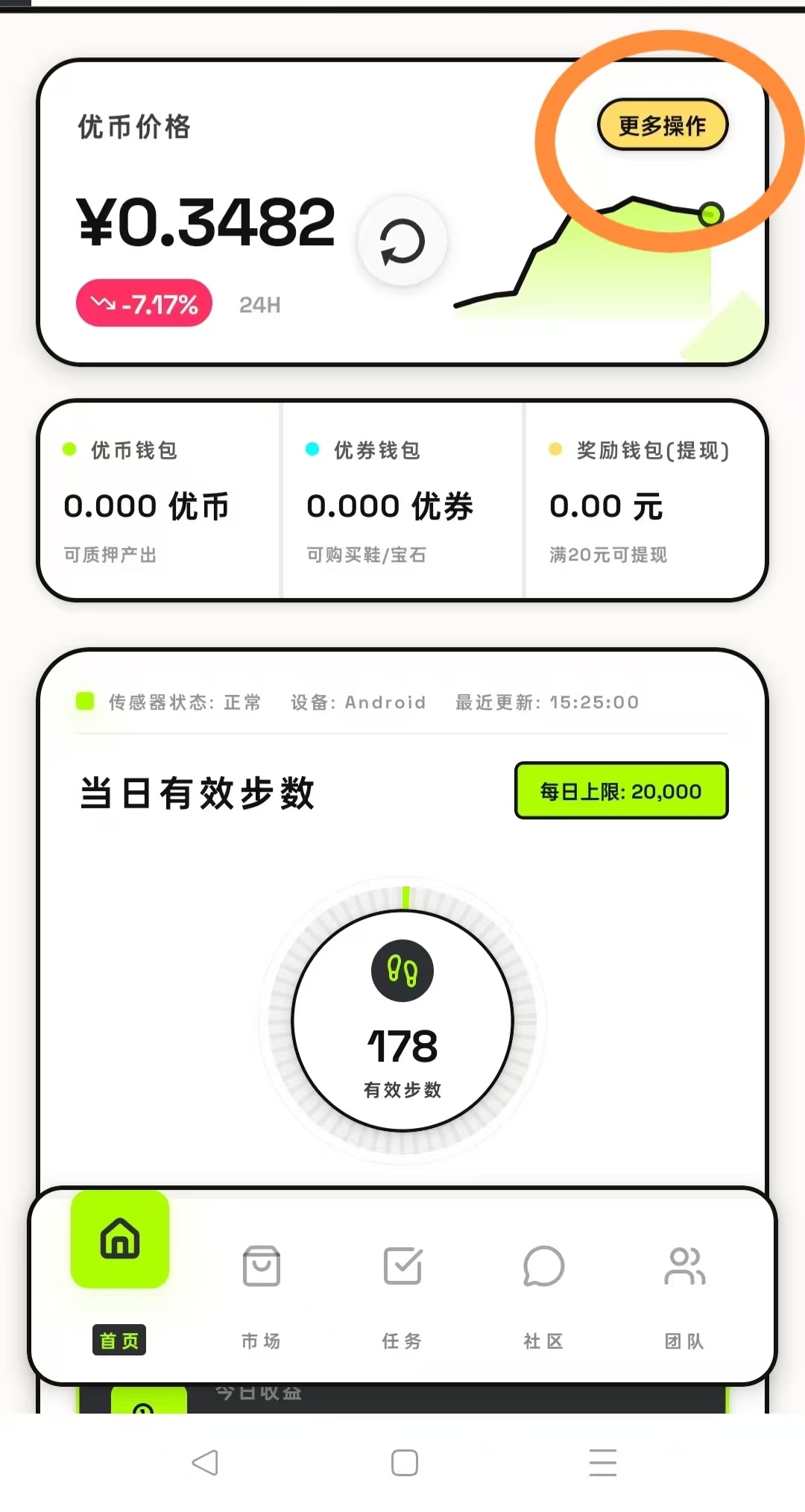Viewport: 805px width, 1512px height.
Task: Switch to the 市场 tab
Action: [x=261, y=1294]
